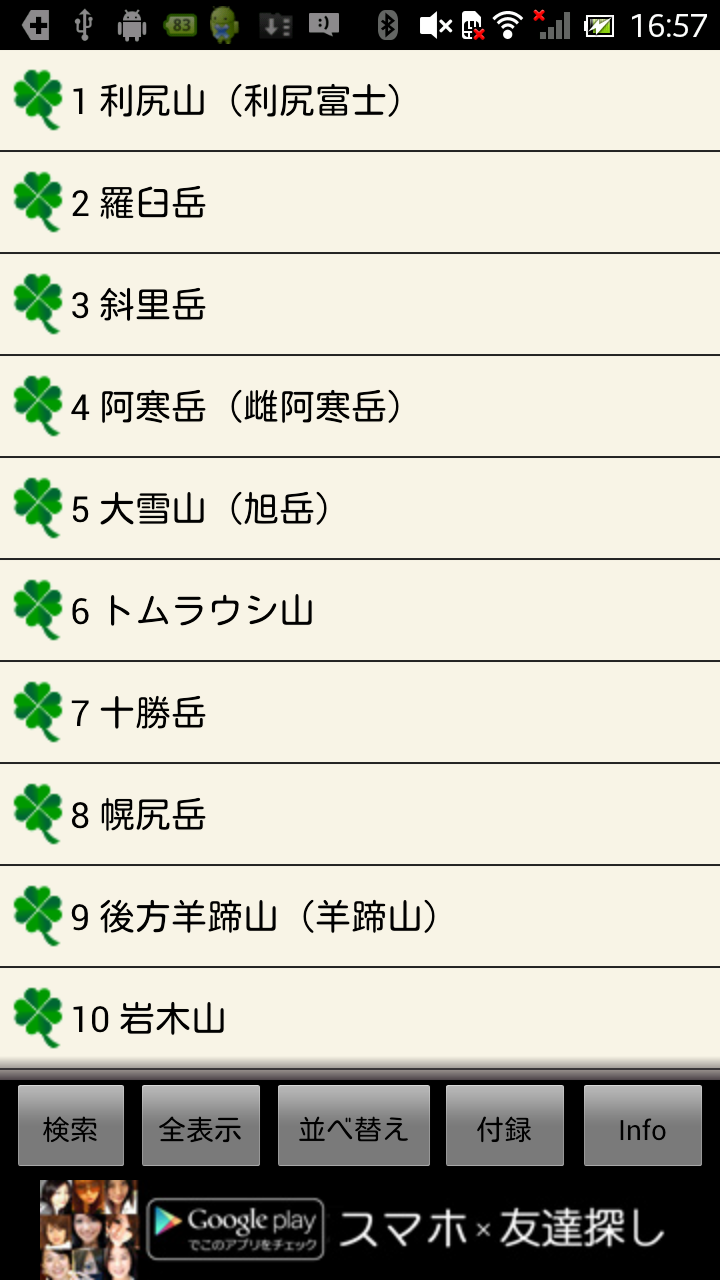Open 後方羊蹄山（羊蹄山） entry
720x1280 pixels.
click(x=360, y=917)
